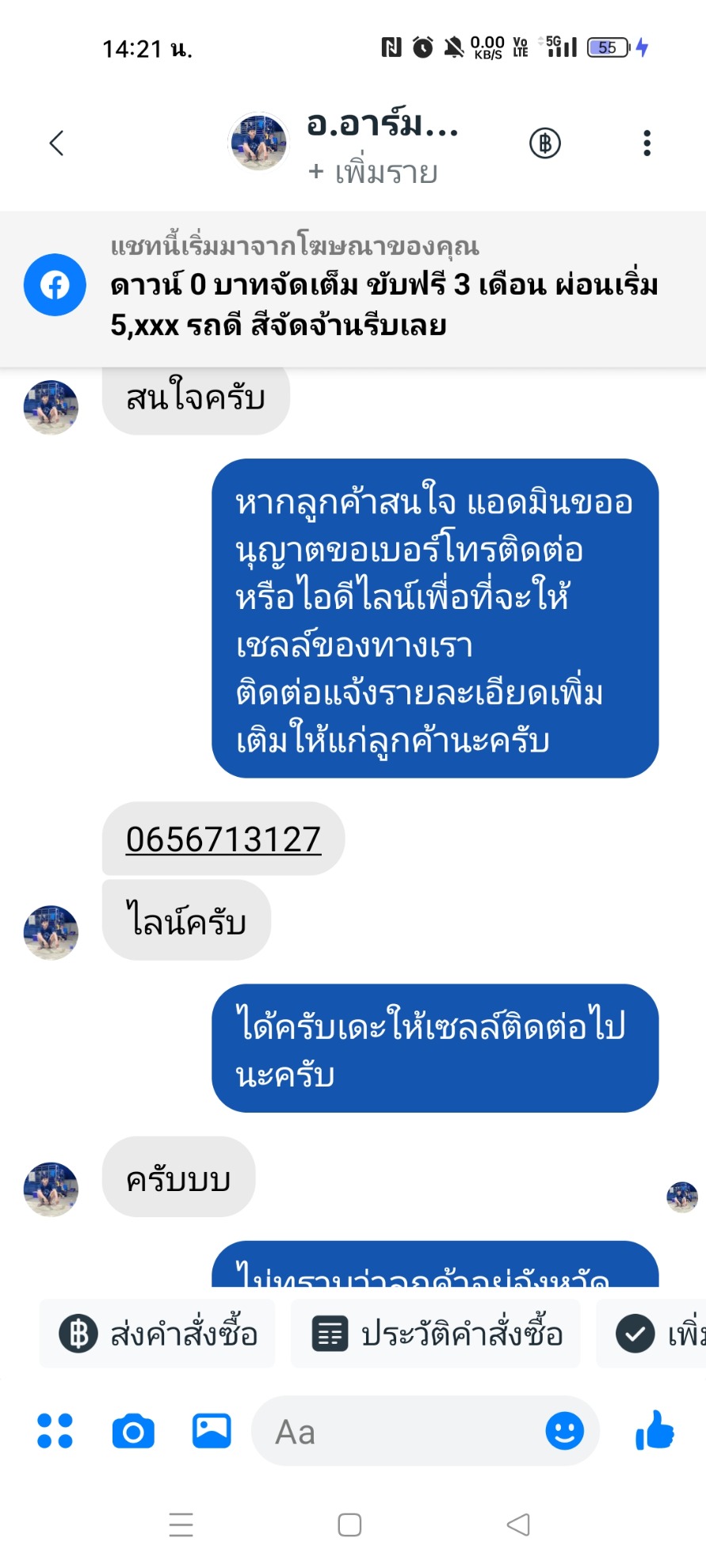The width and height of the screenshot is (706, 1568).
Task: Tap the phone number 0656713127 link
Action: click(223, 839)
